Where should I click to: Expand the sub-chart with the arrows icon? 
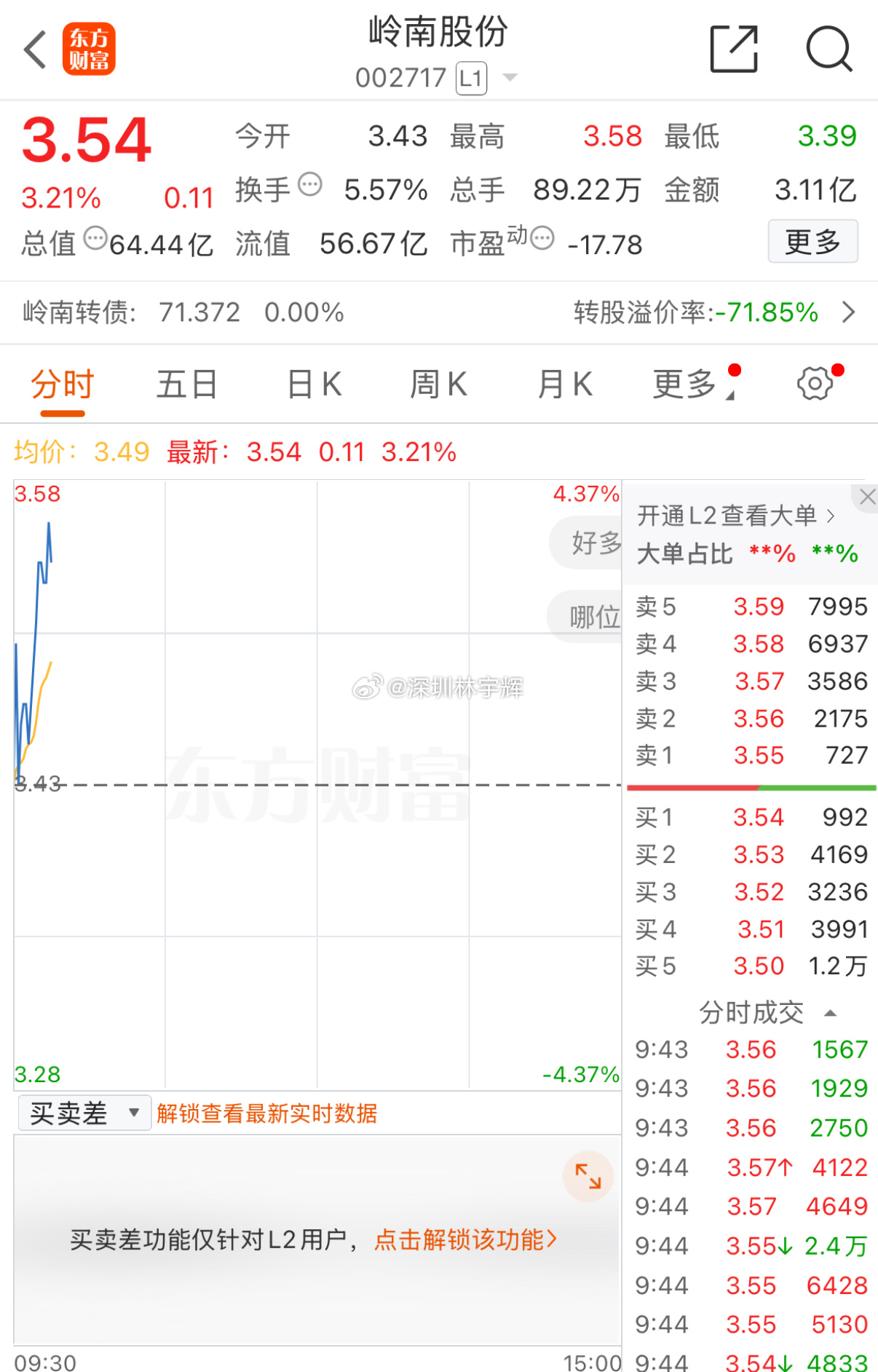click(588, 1176)
